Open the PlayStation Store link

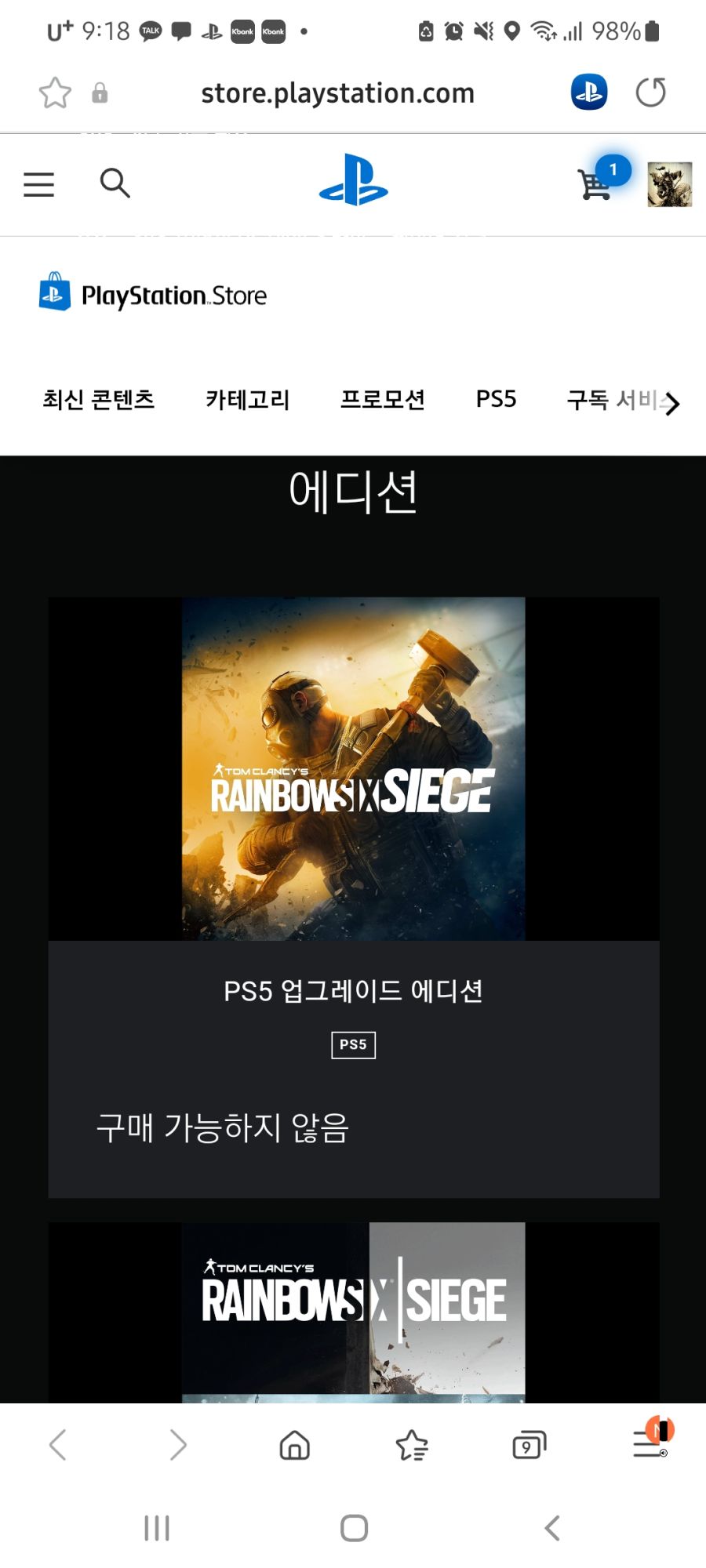click(x=153, y=295)
